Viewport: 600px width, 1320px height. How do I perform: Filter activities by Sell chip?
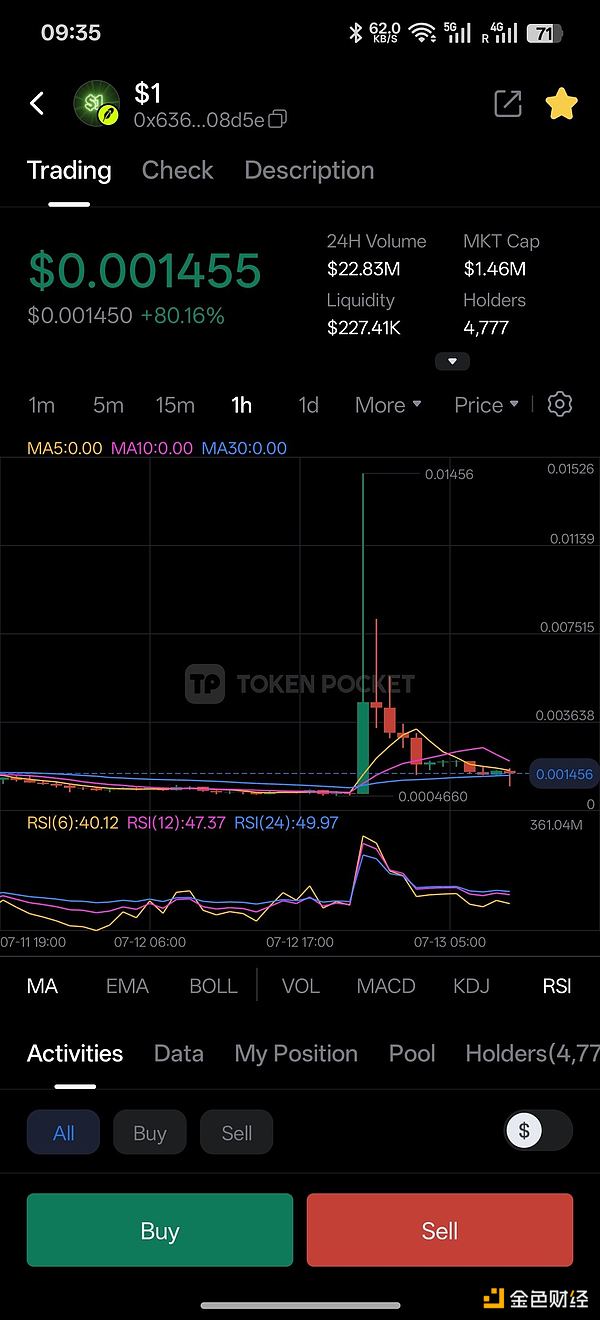pos(237,1133)
